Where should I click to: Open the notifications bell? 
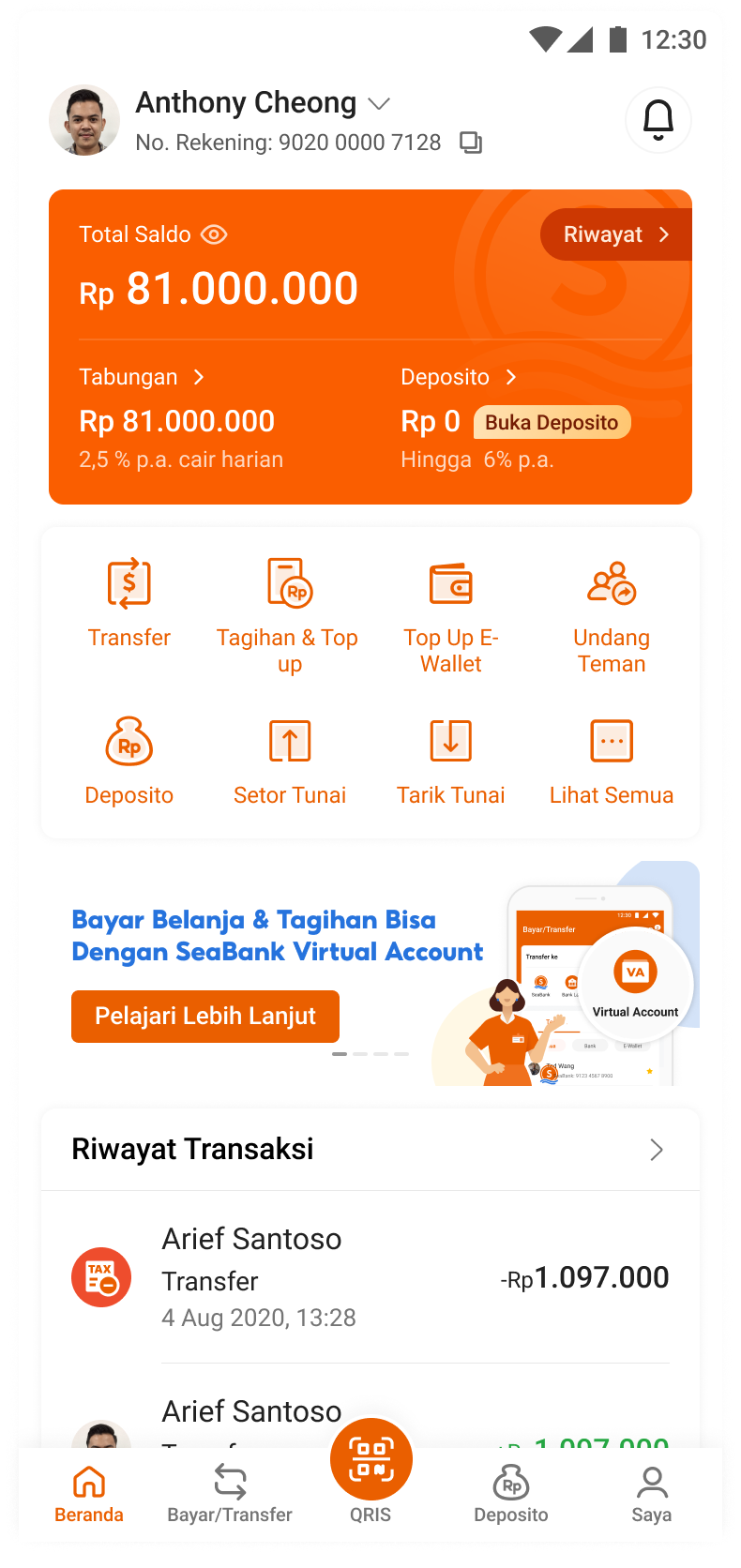pos(658,120)
